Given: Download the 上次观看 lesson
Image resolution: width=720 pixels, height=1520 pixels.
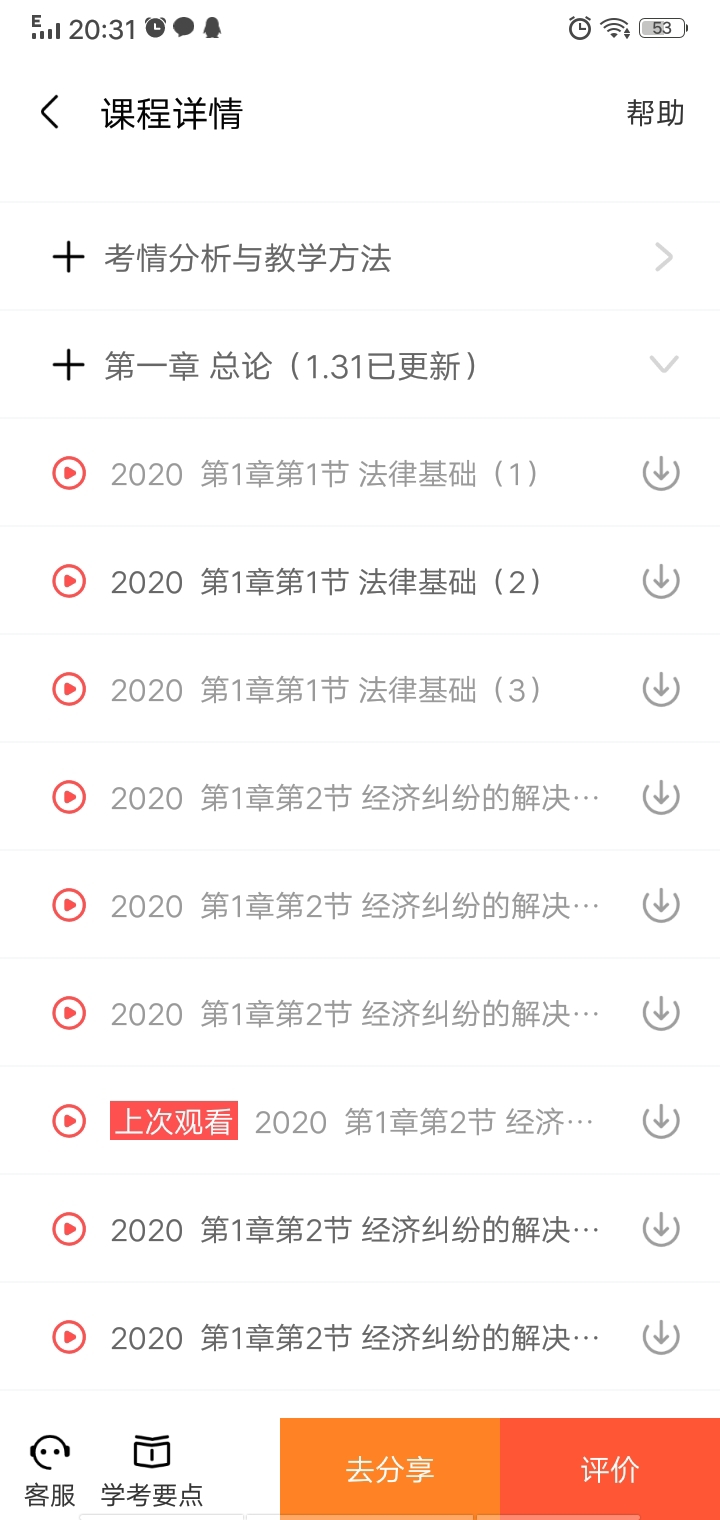Looking at the screenshot, I should tap(660, 1121).
